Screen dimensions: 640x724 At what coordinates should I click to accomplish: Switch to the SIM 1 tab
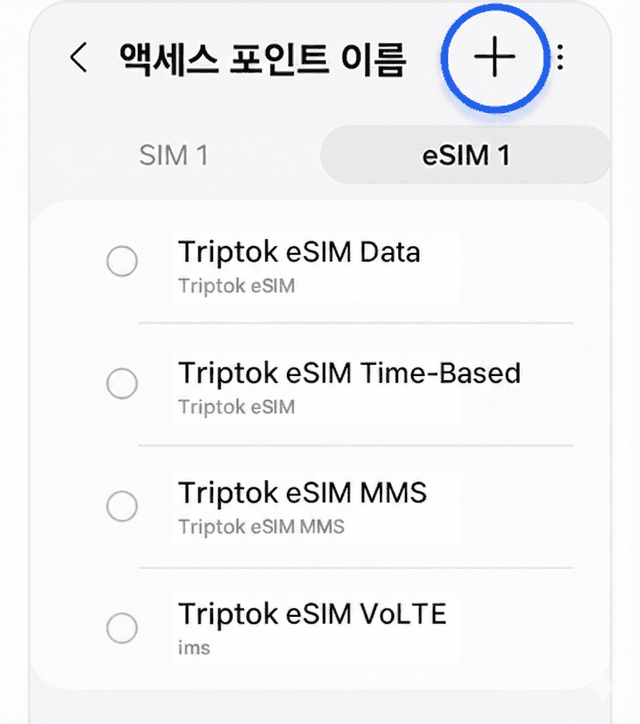point(173,156)
